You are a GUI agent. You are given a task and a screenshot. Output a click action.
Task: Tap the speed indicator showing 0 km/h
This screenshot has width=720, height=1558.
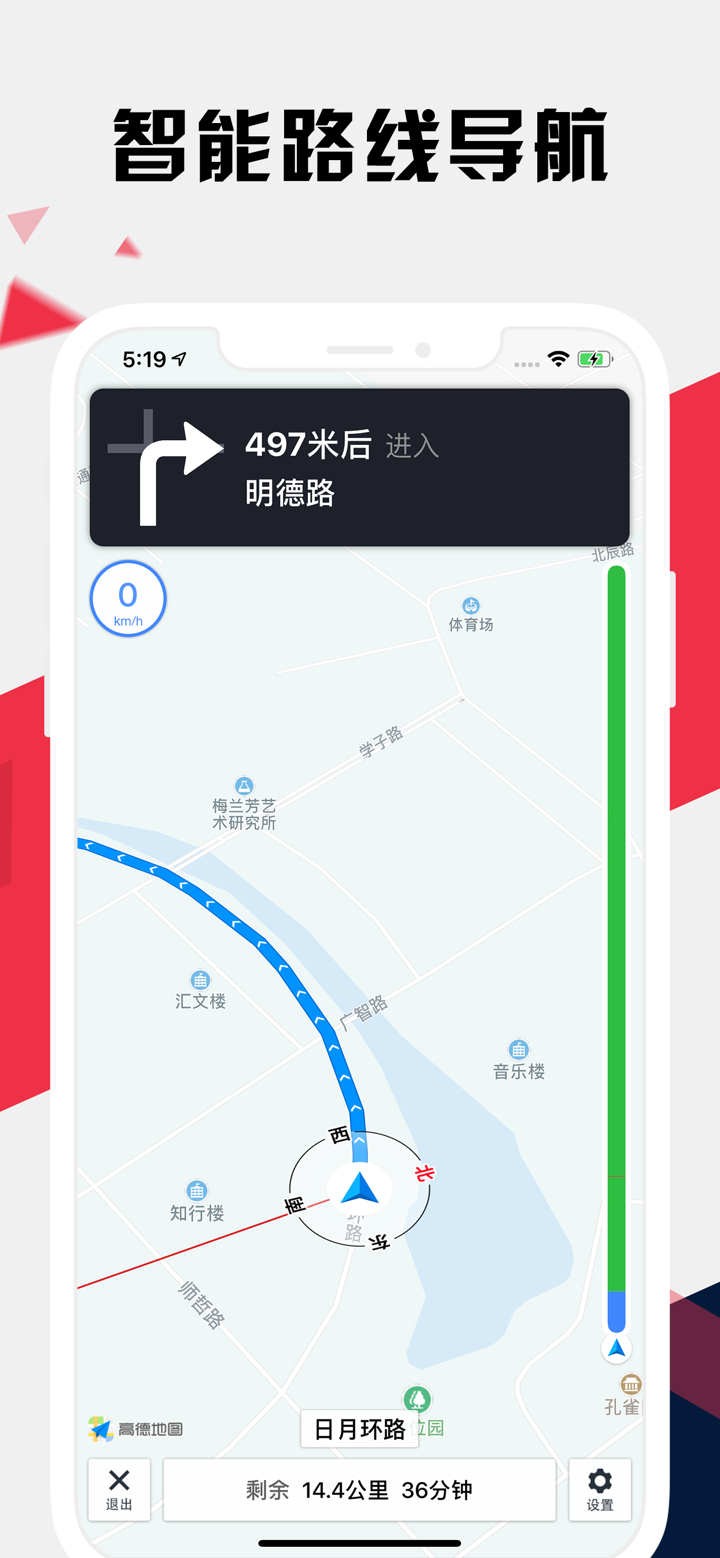click(x=127, y=598)
